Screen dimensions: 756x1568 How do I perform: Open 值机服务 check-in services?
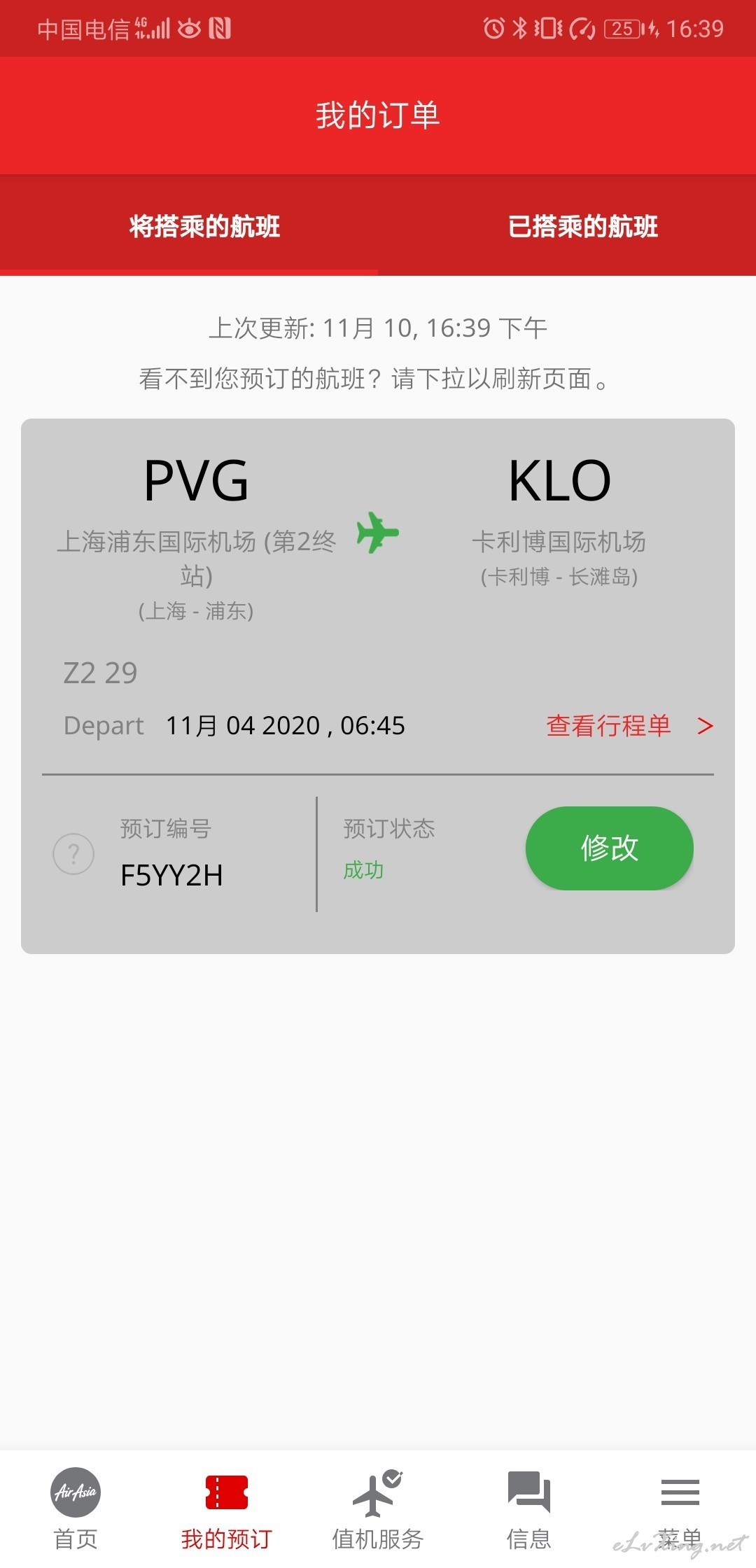(378, 1508)
